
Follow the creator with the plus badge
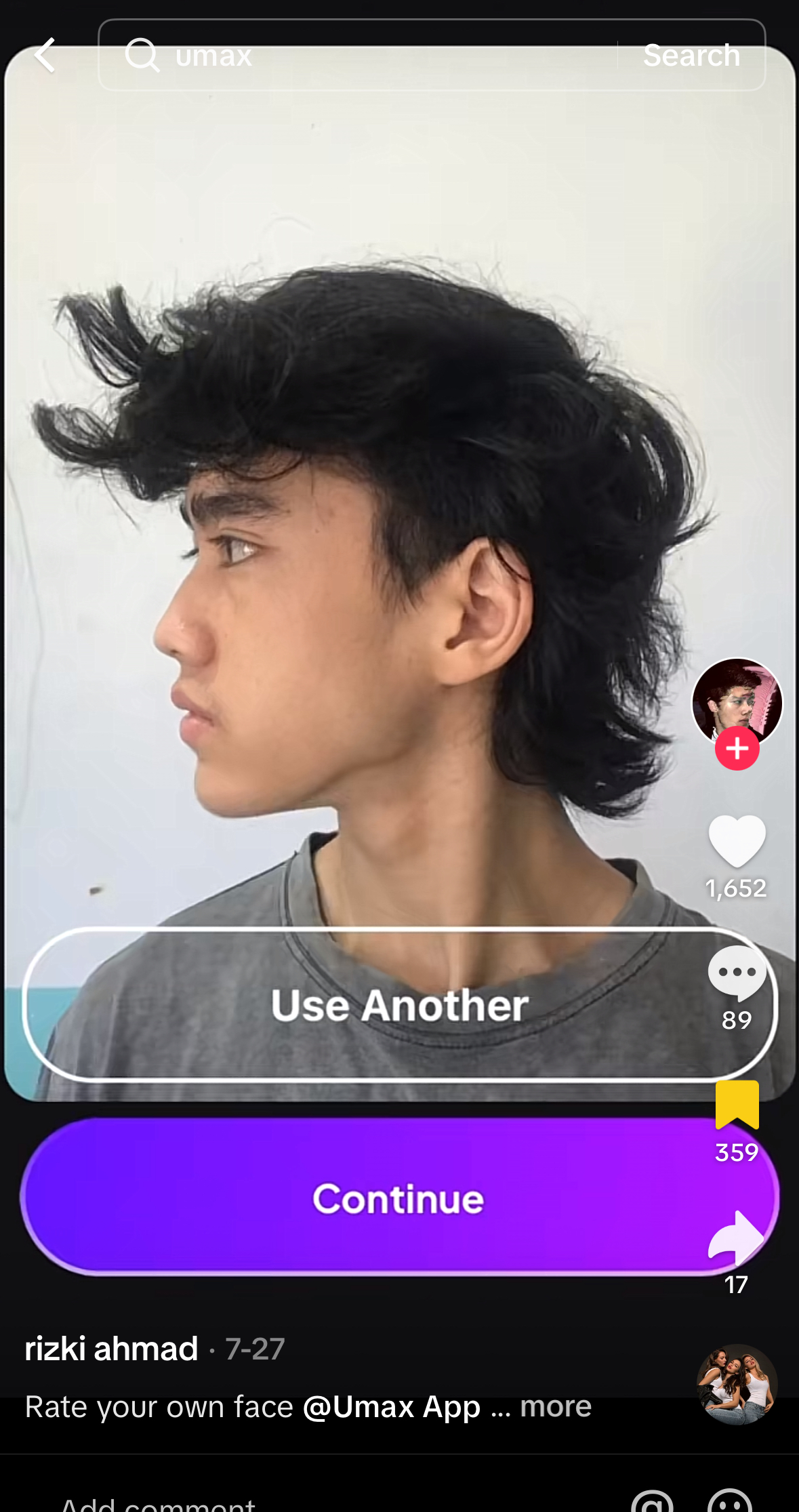coord(737,749)
